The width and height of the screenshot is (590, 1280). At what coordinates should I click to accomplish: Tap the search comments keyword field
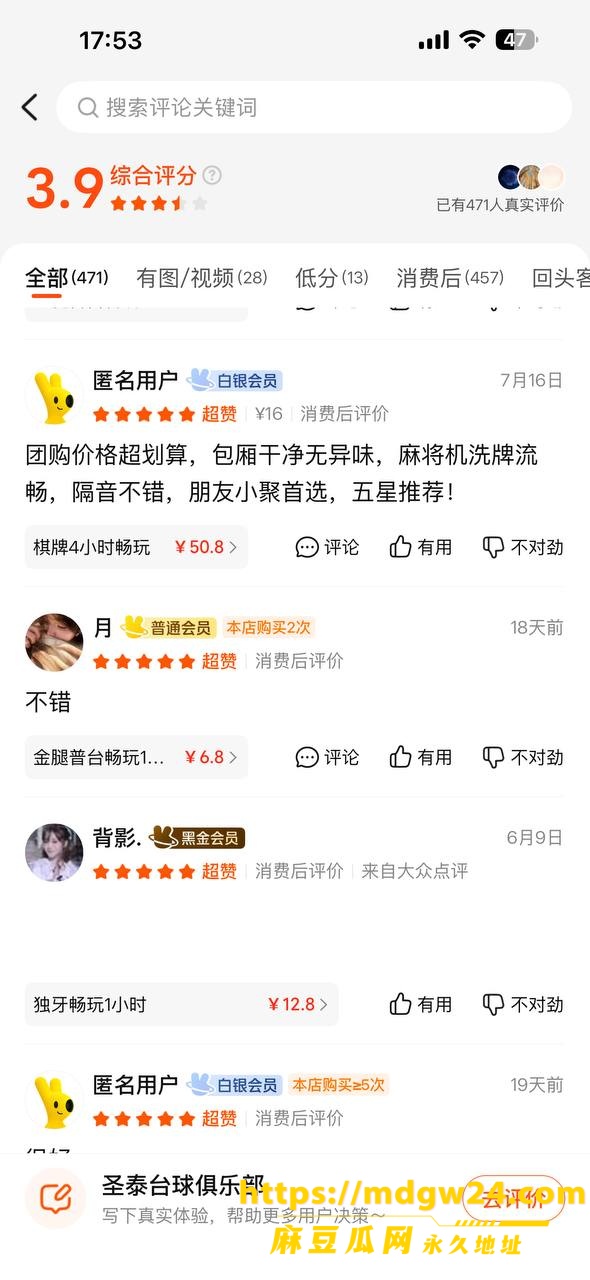[314, 107]
